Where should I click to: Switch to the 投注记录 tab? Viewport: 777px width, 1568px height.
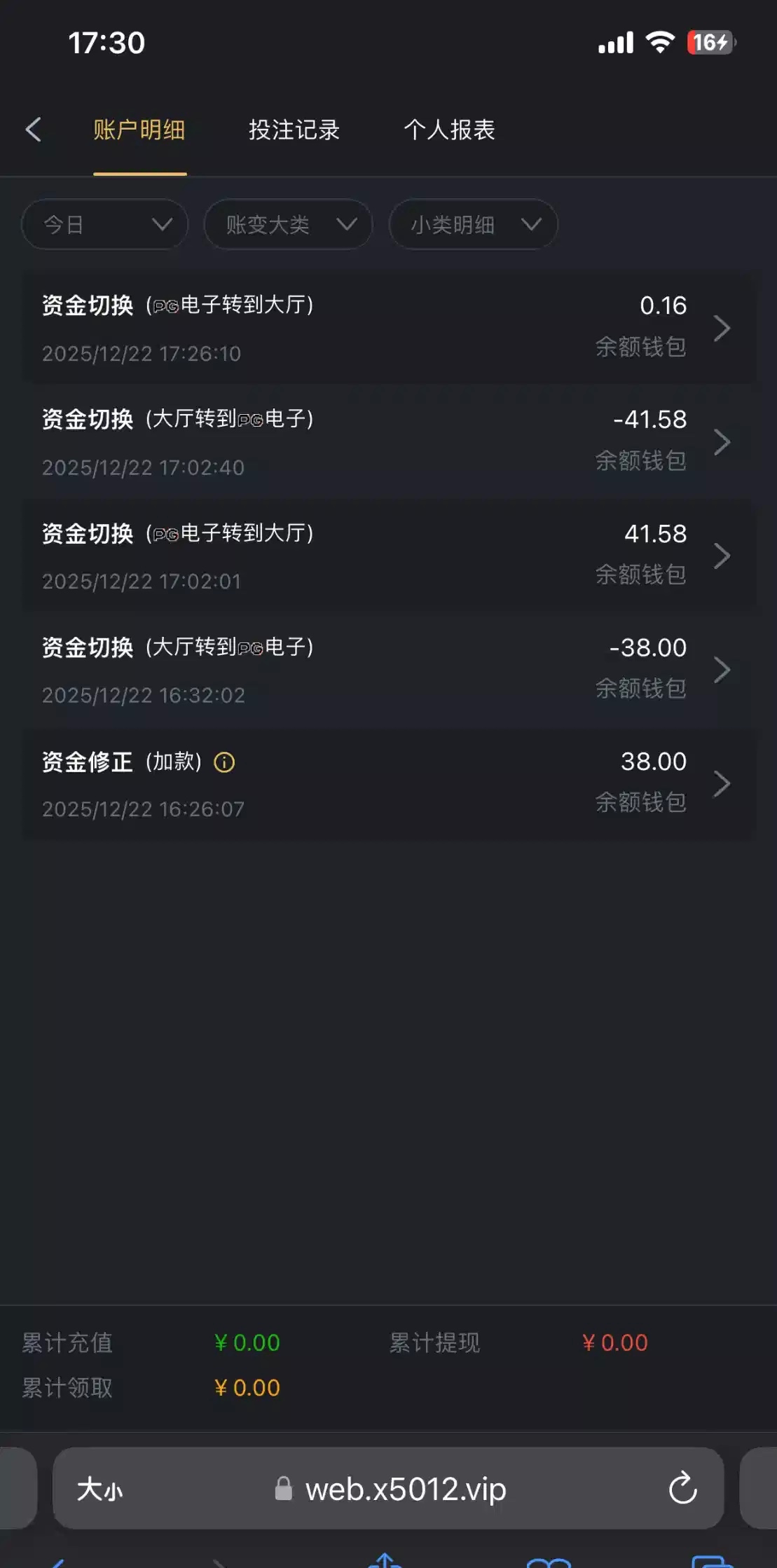[294, 130]
